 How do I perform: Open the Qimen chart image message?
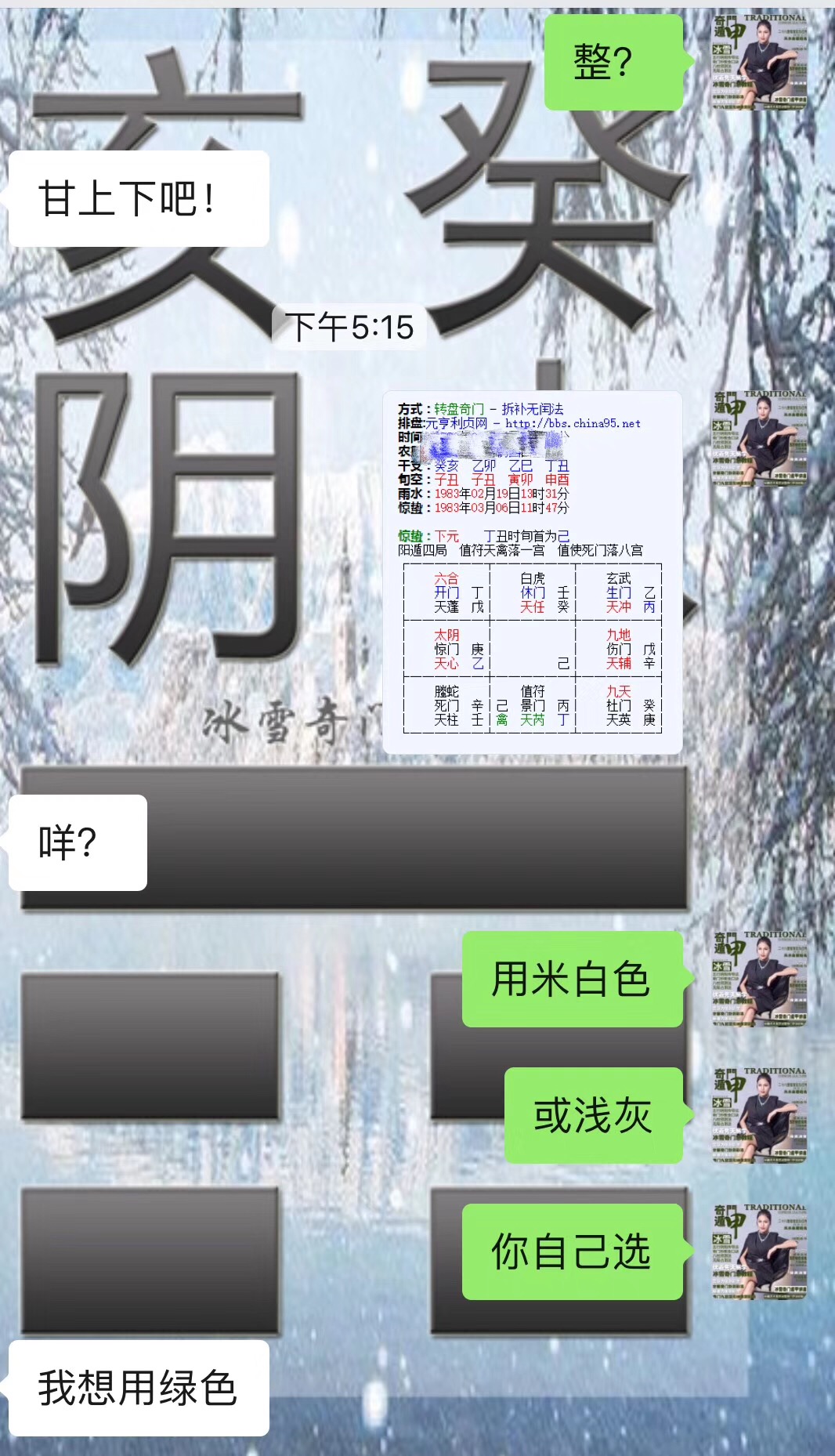532,572
